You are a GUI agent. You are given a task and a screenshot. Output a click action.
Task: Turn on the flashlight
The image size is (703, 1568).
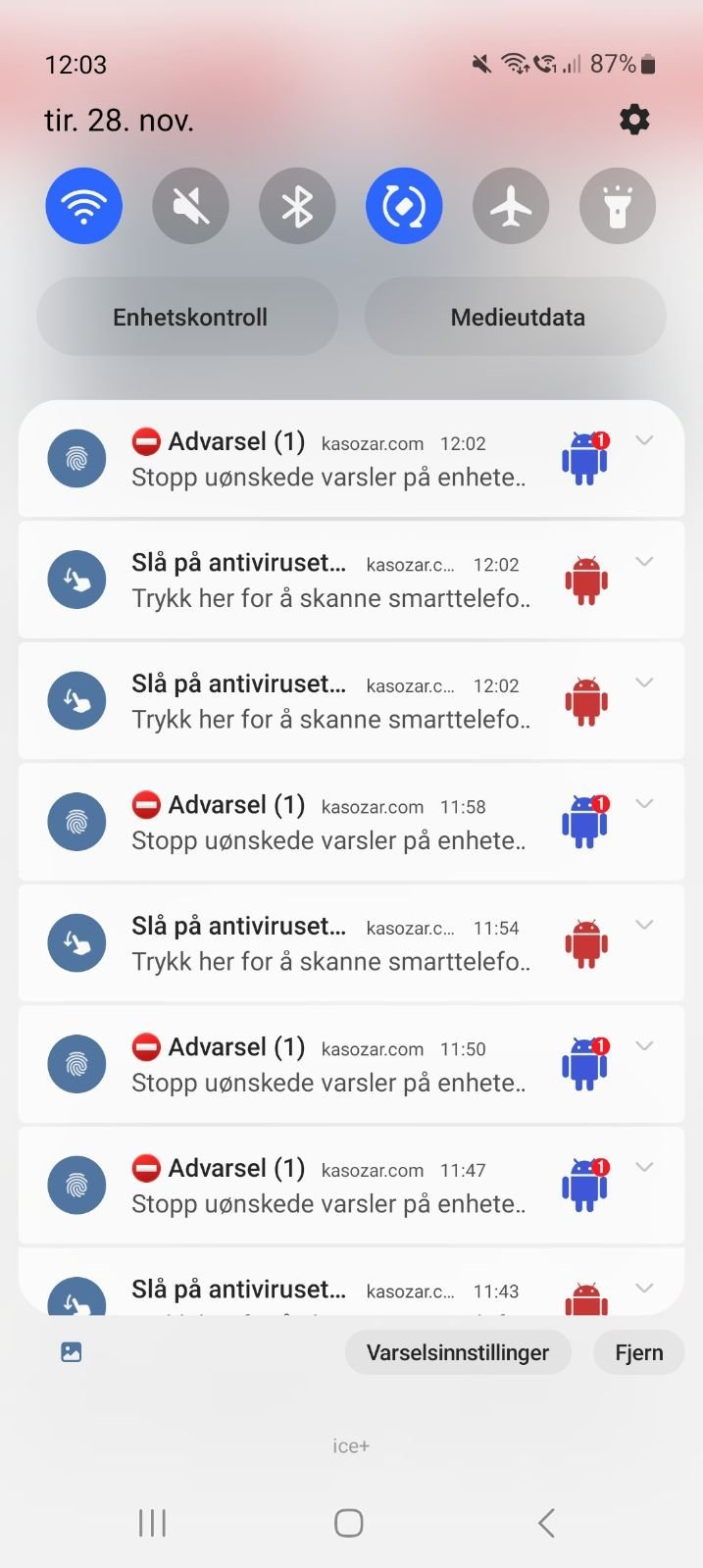[x=618, y=206]
